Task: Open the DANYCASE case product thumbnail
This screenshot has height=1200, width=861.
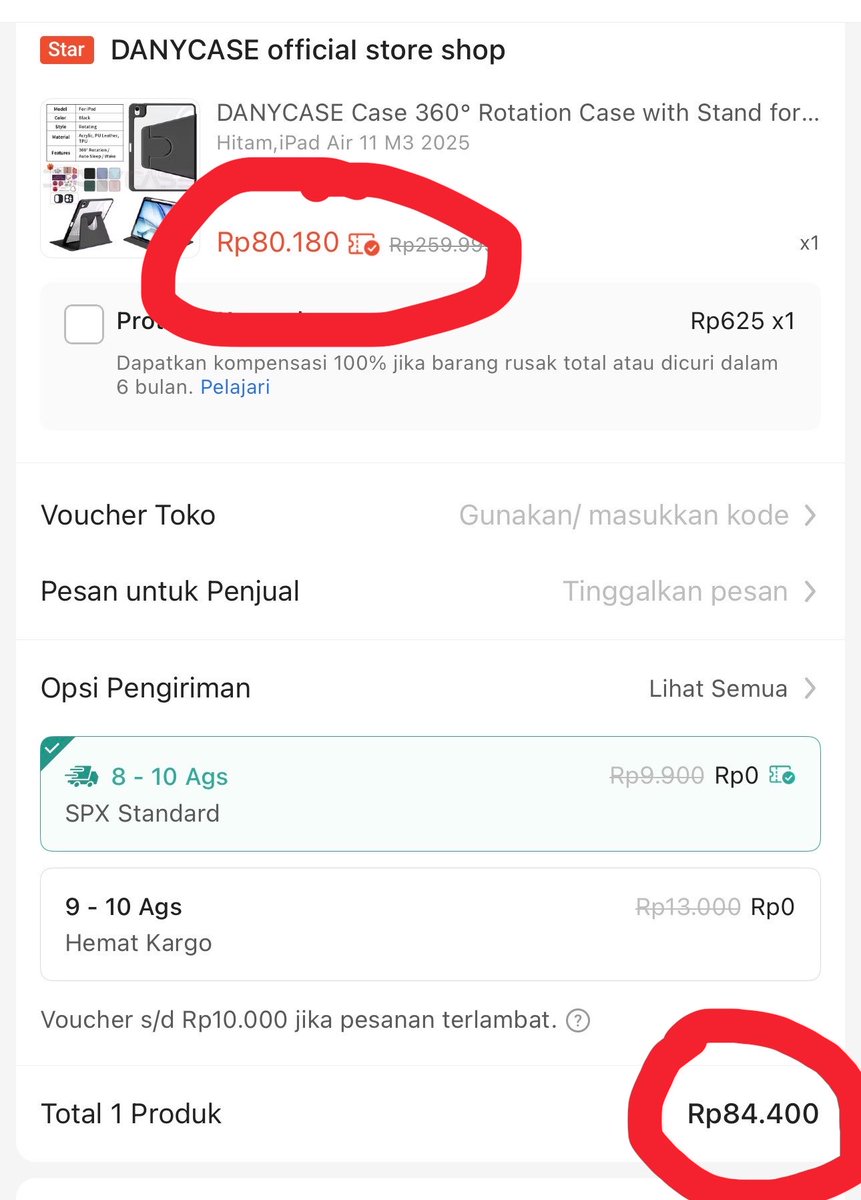Action: 106,177
